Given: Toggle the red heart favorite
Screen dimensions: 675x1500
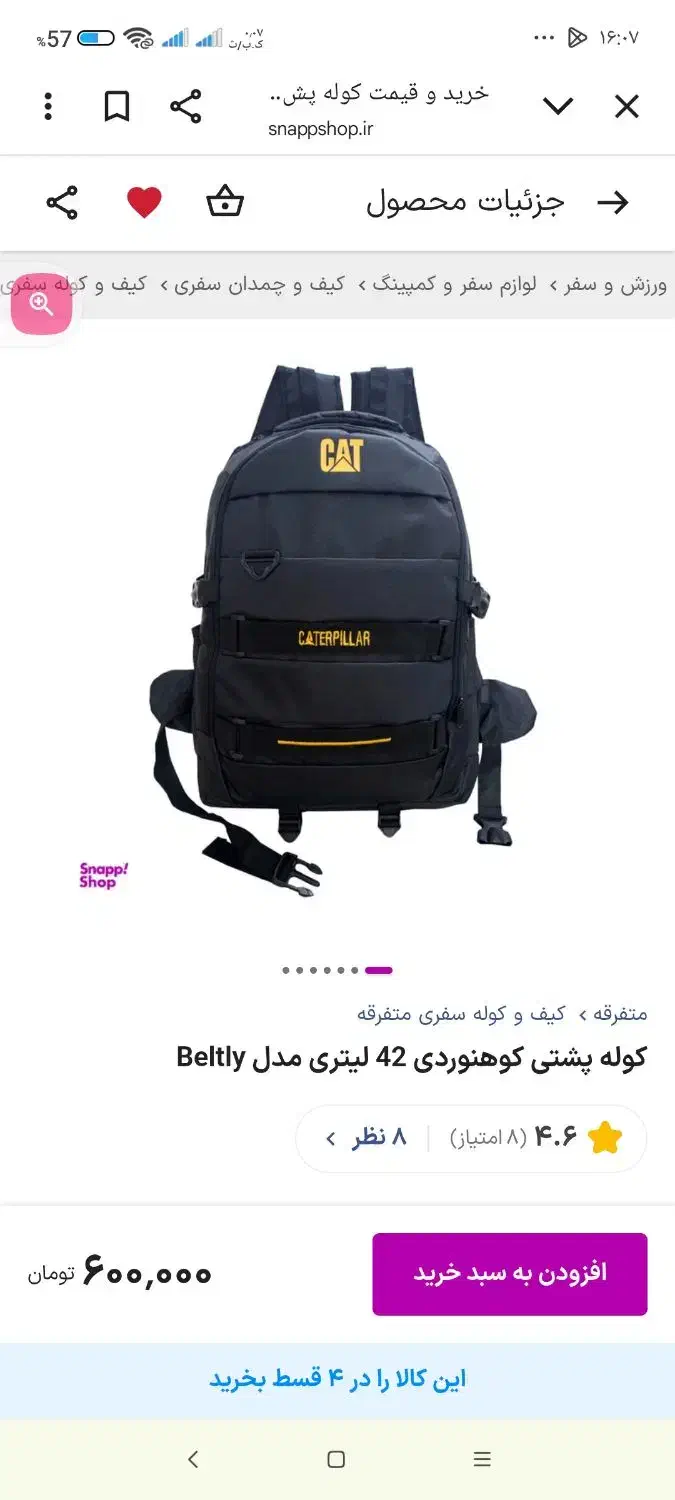Looking at the screenshot, I should point(144,203).
